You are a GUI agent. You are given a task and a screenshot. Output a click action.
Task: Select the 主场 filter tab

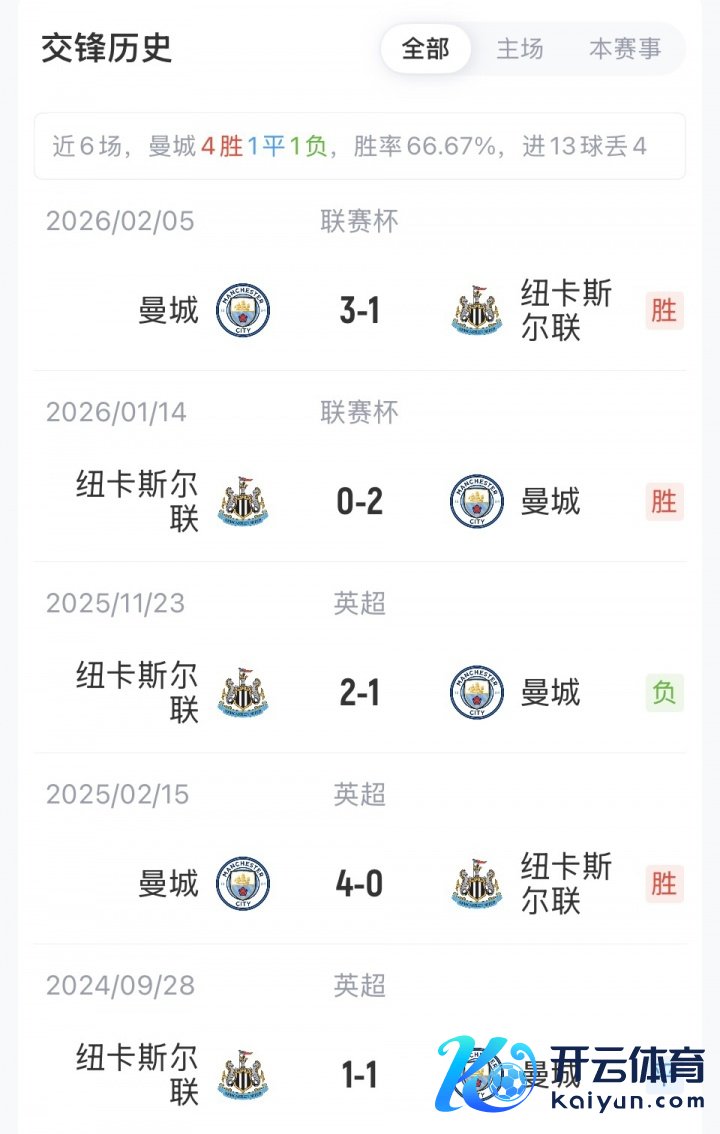pyautogui.click(x=520, y=48)
